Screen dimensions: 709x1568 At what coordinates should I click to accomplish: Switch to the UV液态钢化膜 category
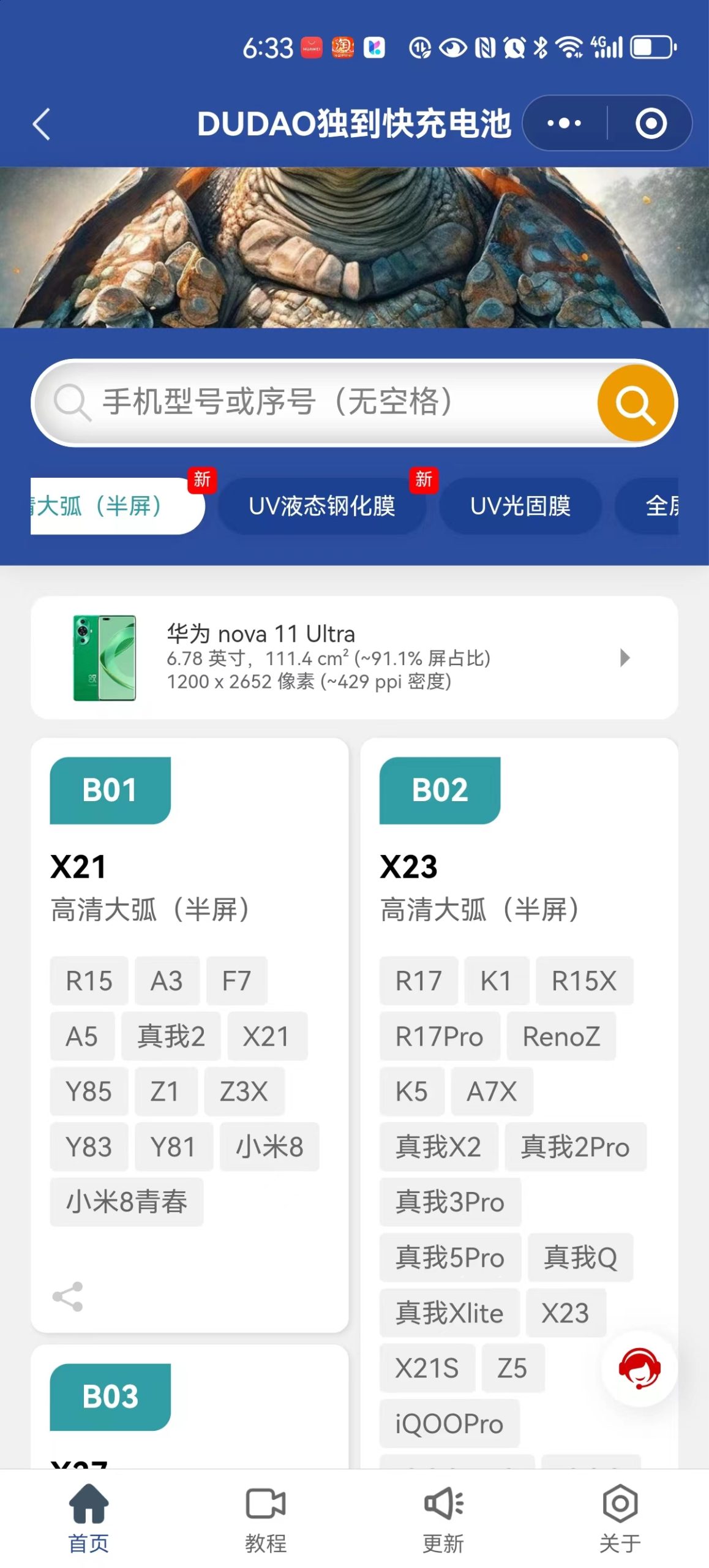[x=322, y=506]
